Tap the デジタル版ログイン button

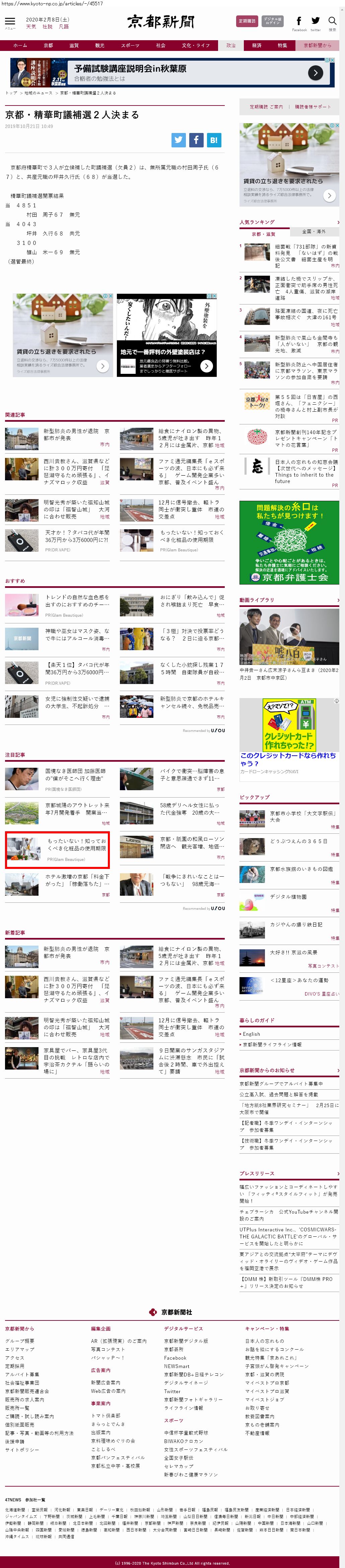pyautogui.click(x=273, y=21)
